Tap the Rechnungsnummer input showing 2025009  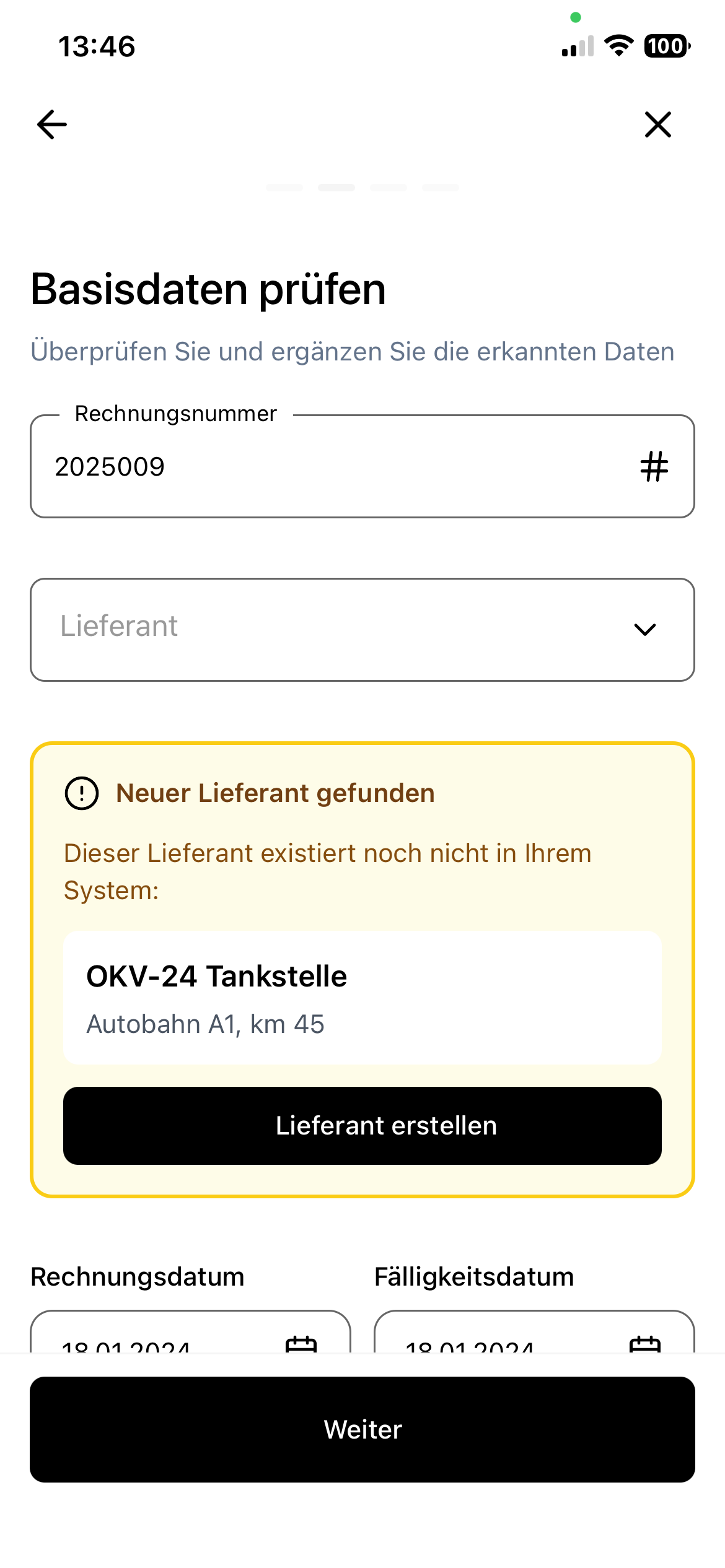pos(248,466)
